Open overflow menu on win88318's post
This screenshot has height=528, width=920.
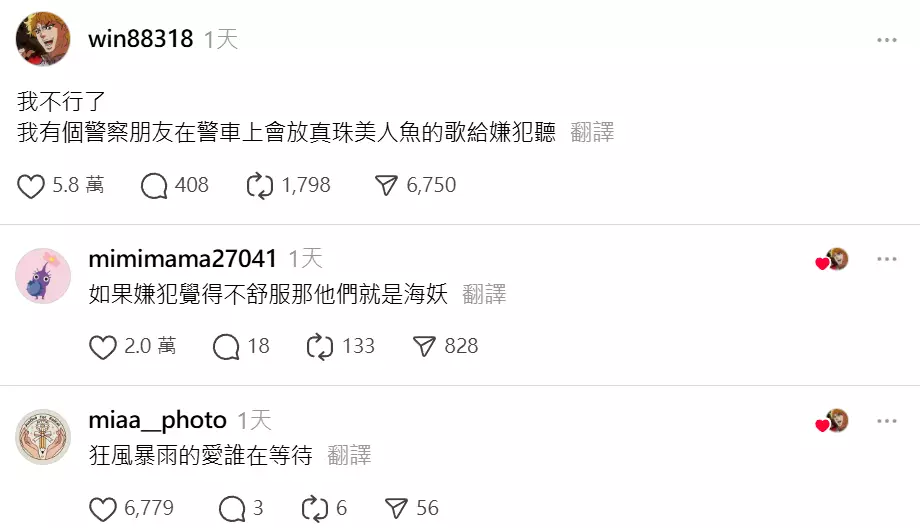click(886, 40)
